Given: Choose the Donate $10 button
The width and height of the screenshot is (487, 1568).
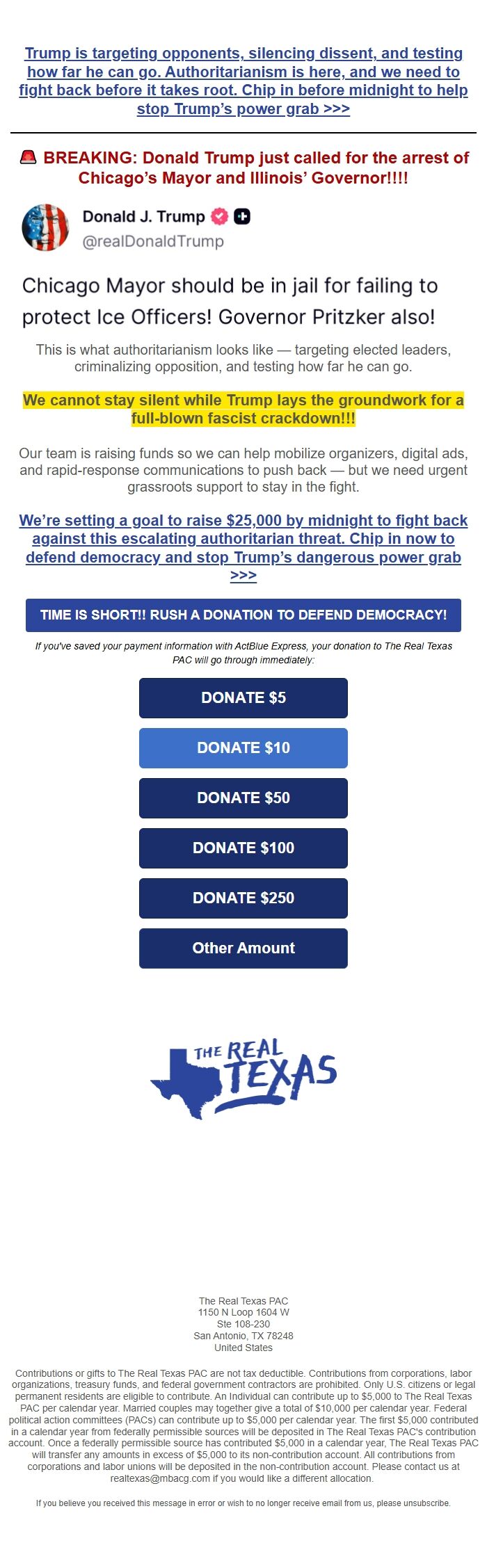Looking at the screenshot, I should coord(243,747).
